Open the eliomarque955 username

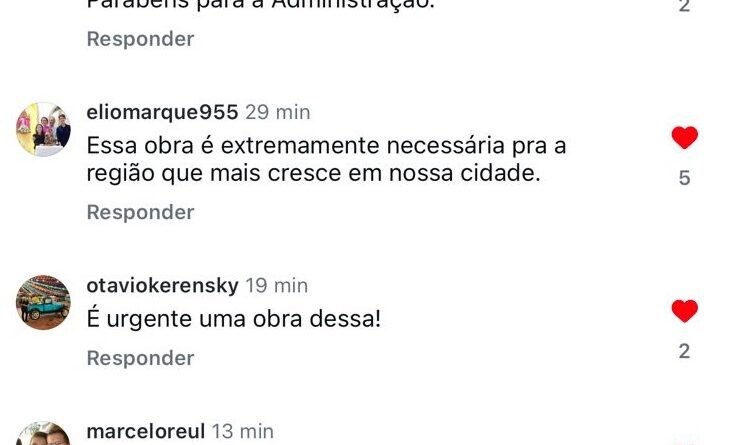pyautogui.click(x=163, y=112)
